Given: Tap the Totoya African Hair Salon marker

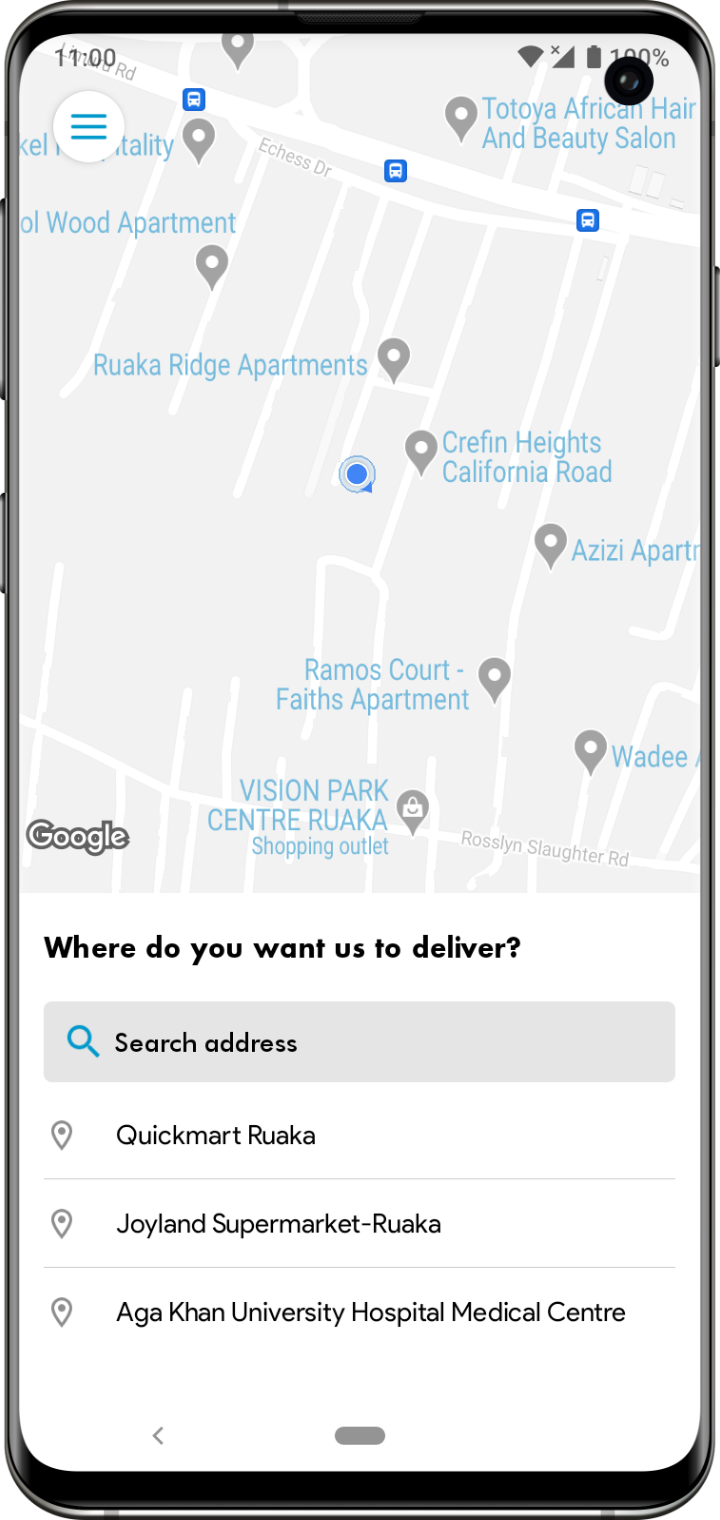Looking at the screenshot, I should click(x=461, y=117).
